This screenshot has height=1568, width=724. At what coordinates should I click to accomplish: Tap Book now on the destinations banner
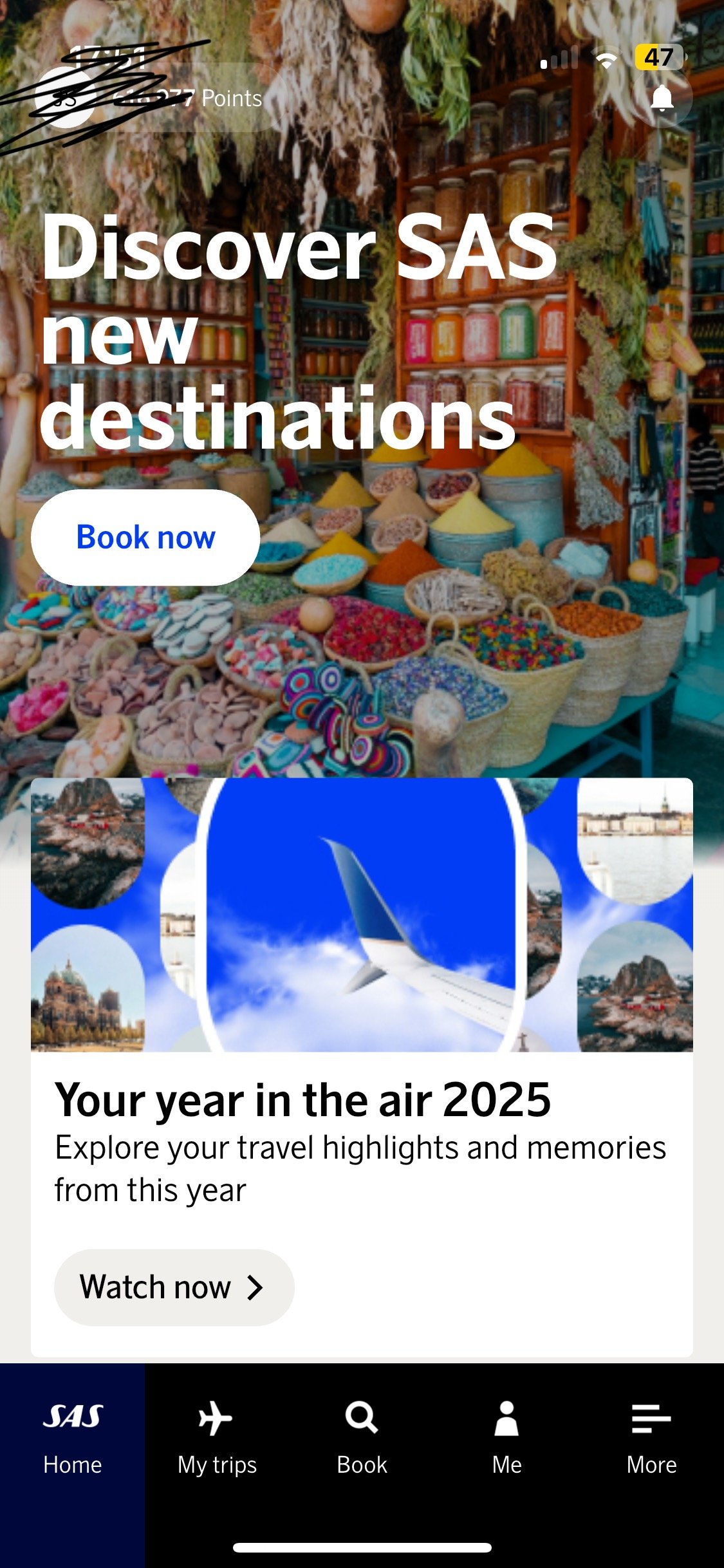tap(145, 537)
